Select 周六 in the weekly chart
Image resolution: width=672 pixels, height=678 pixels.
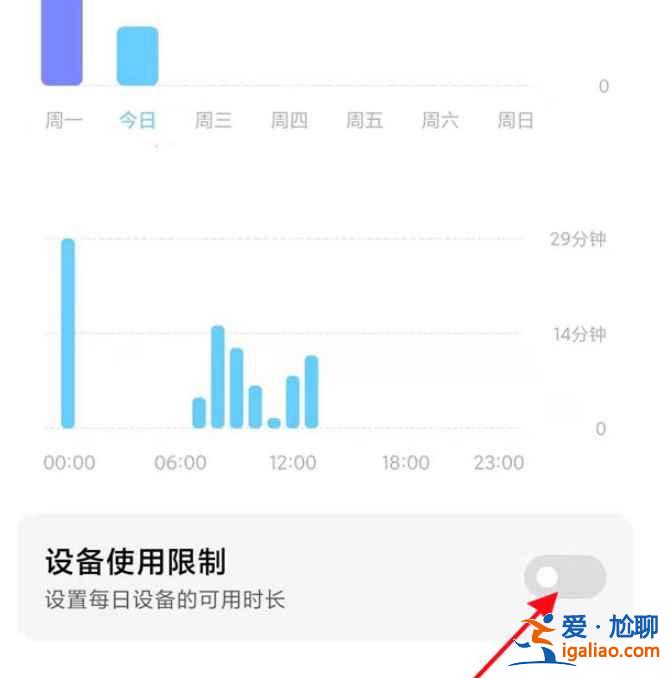[x=440, y=121]
